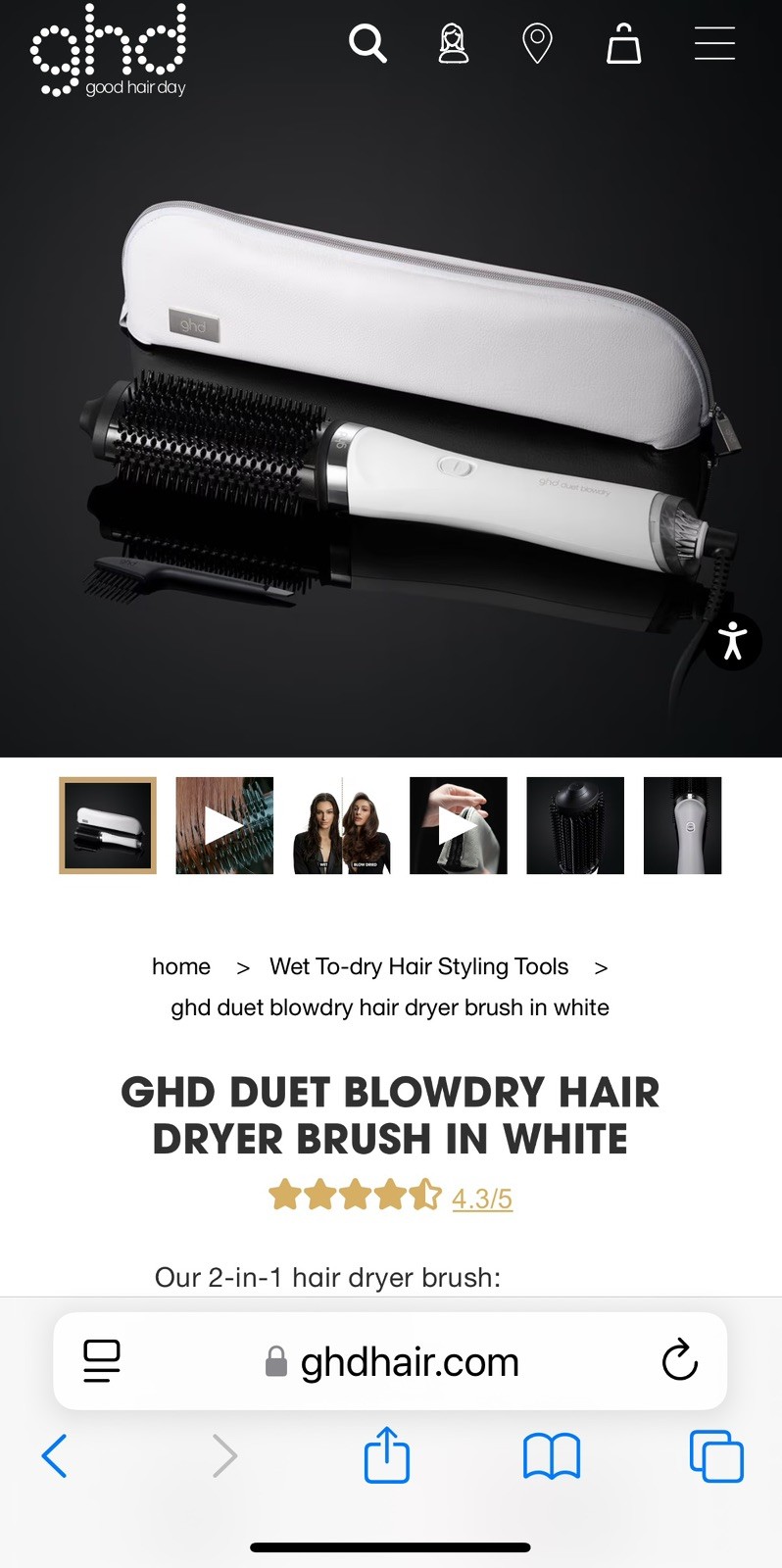
Task: Select the first thumbnail with case and brush
Action: click(108, 825)
